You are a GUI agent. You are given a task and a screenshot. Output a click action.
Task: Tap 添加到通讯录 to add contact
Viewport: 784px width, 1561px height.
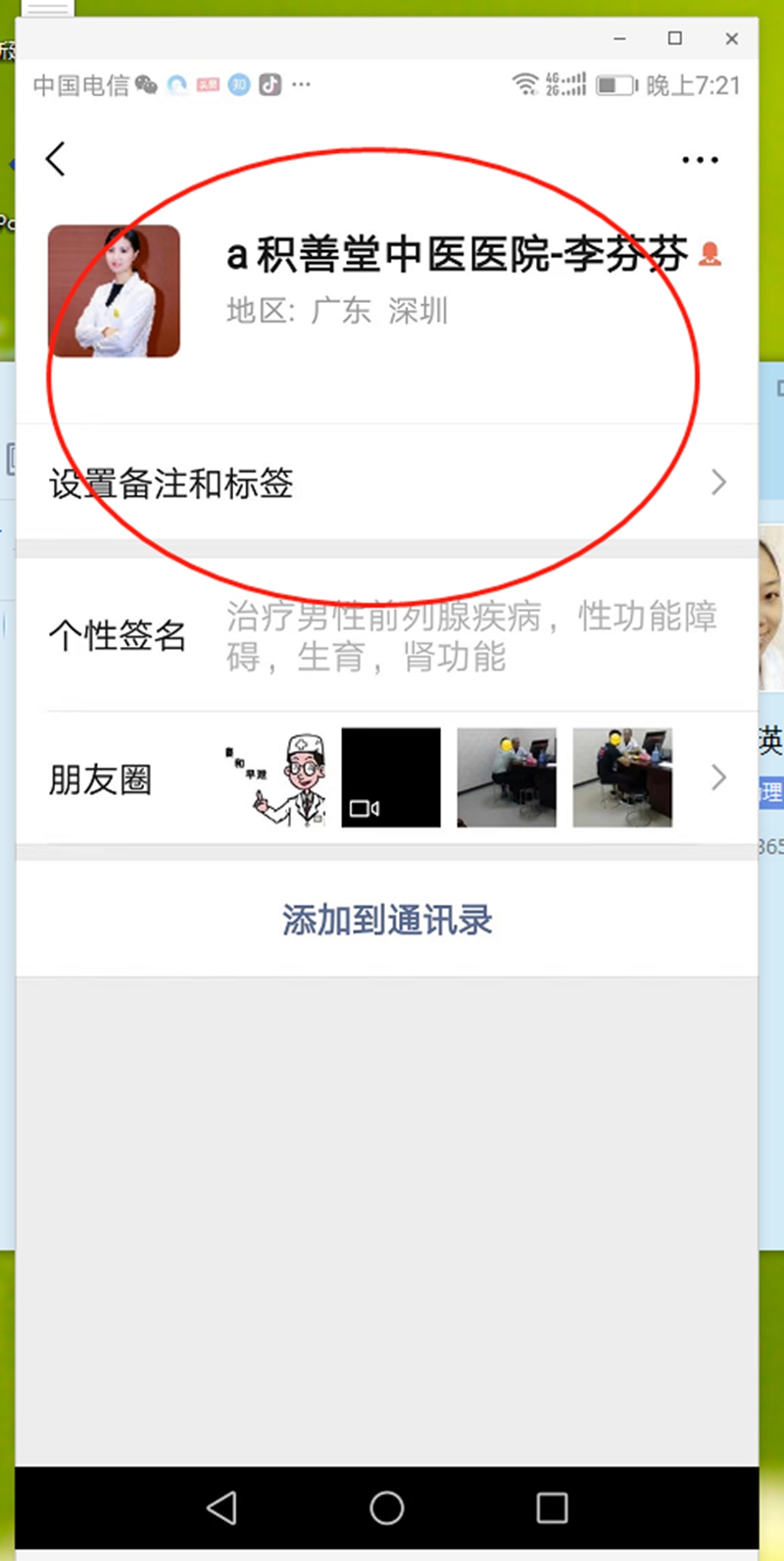tap(386, 920)
